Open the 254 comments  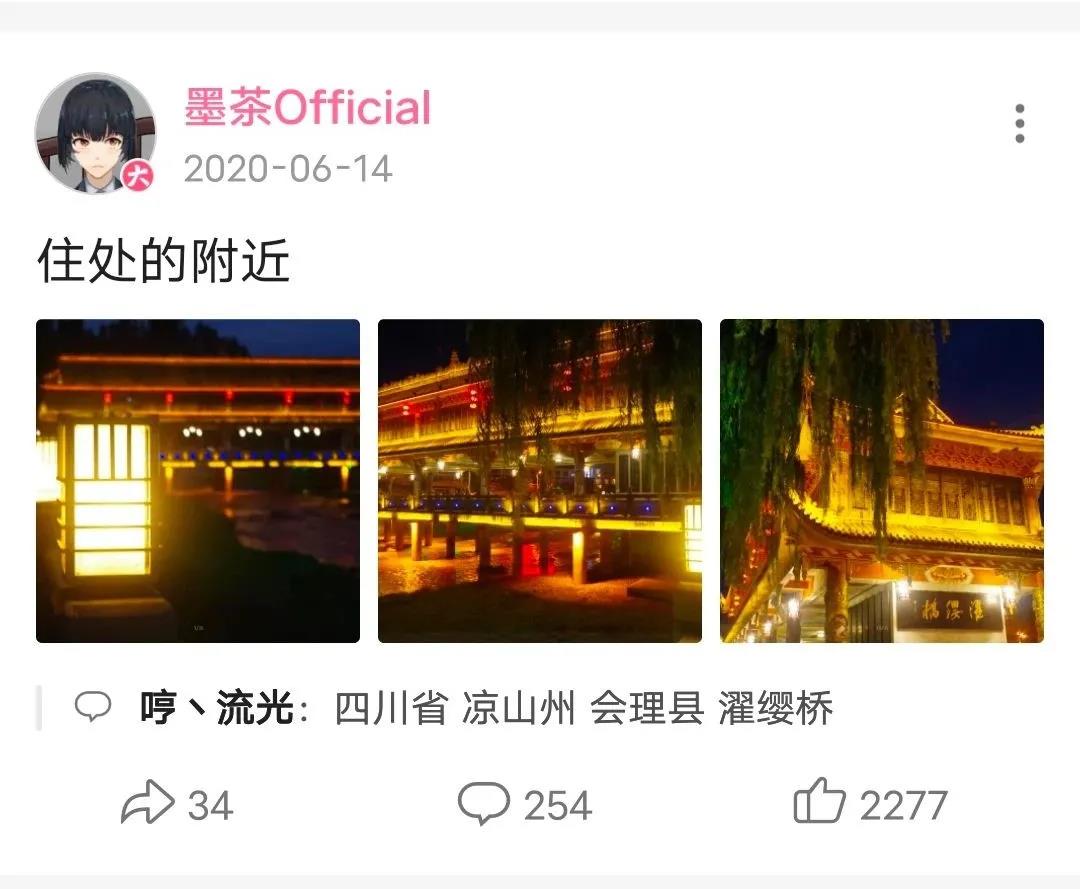tap(524, 805)
